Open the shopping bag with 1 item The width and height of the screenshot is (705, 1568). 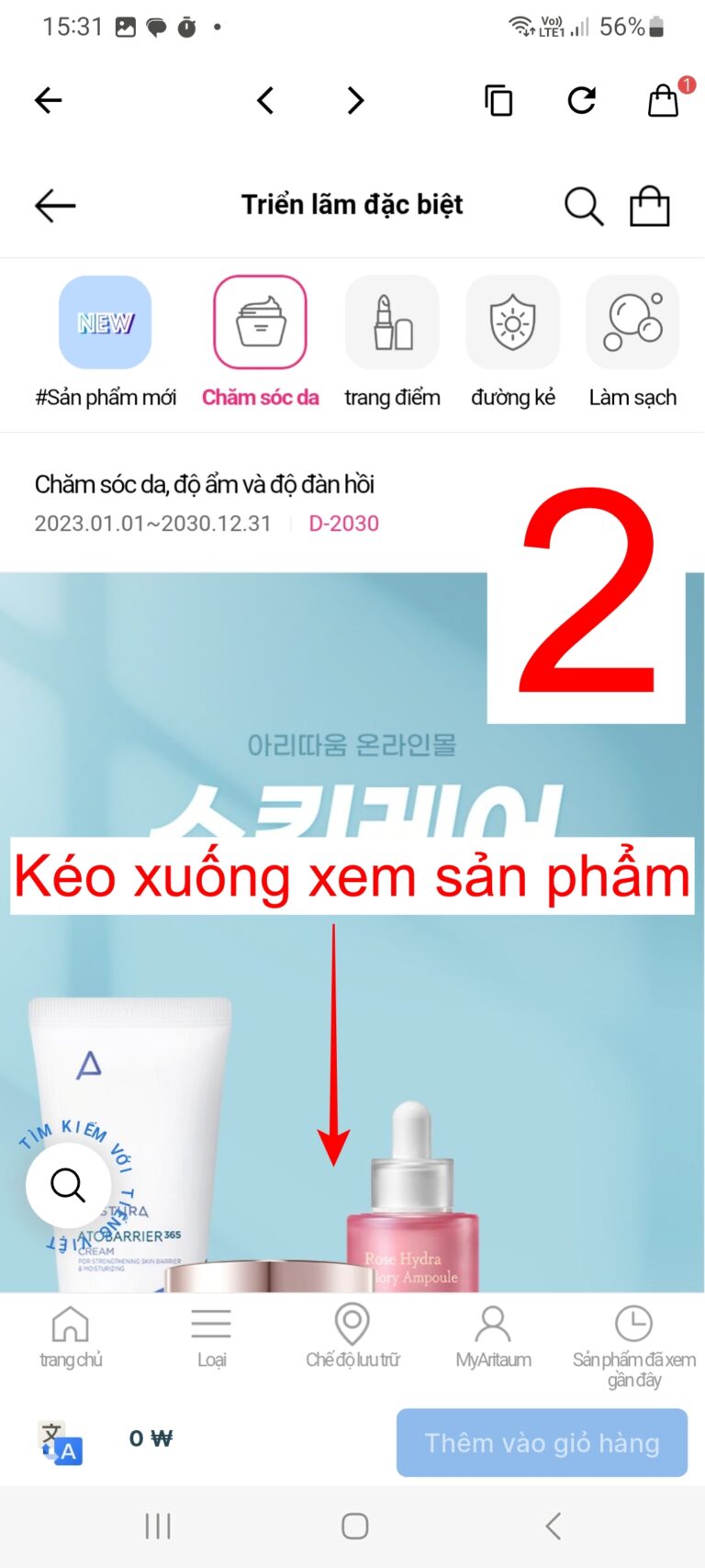click(664, 100)
